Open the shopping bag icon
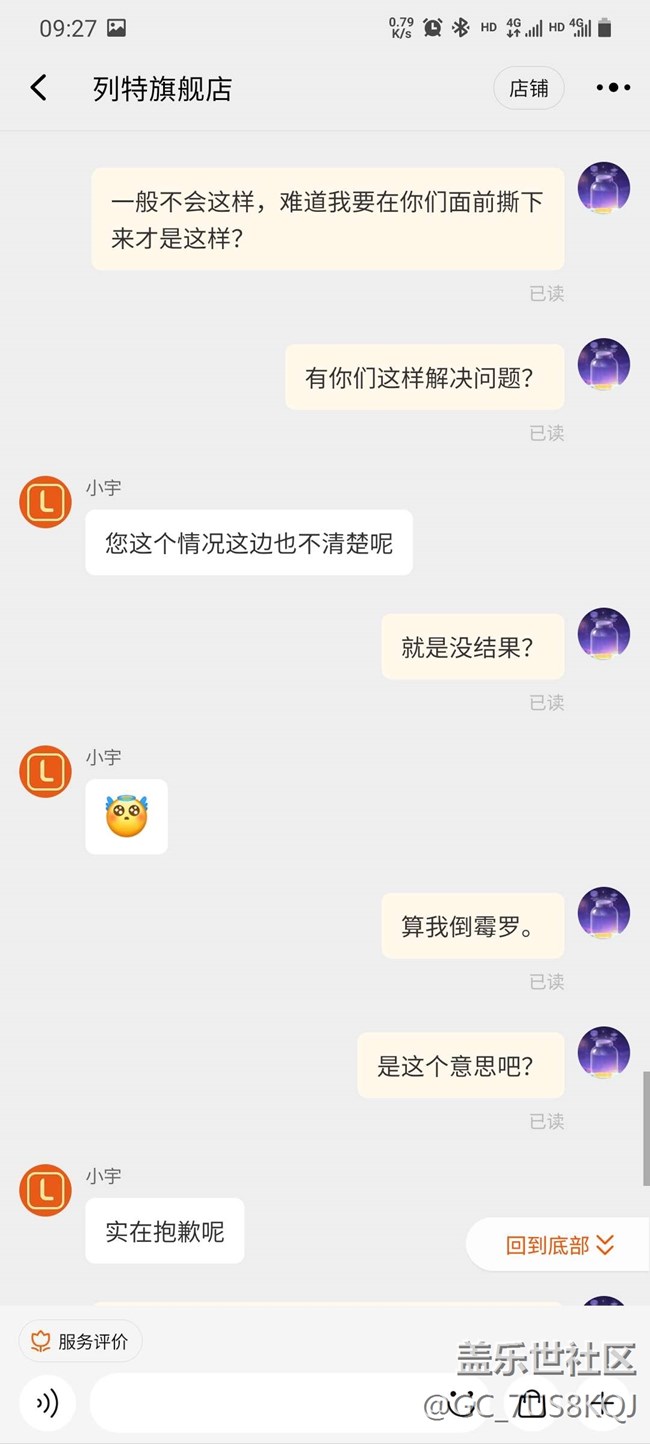 [531, 1403]
